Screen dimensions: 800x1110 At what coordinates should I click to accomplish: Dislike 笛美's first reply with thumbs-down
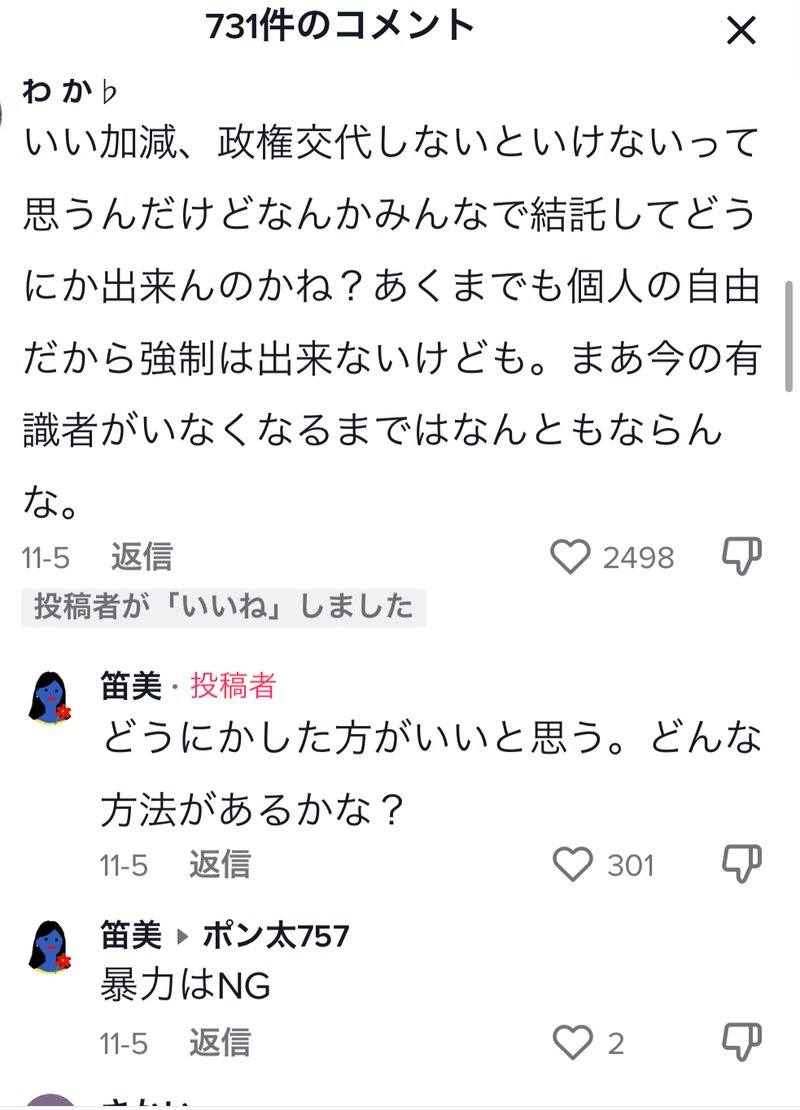coord(741,865)
